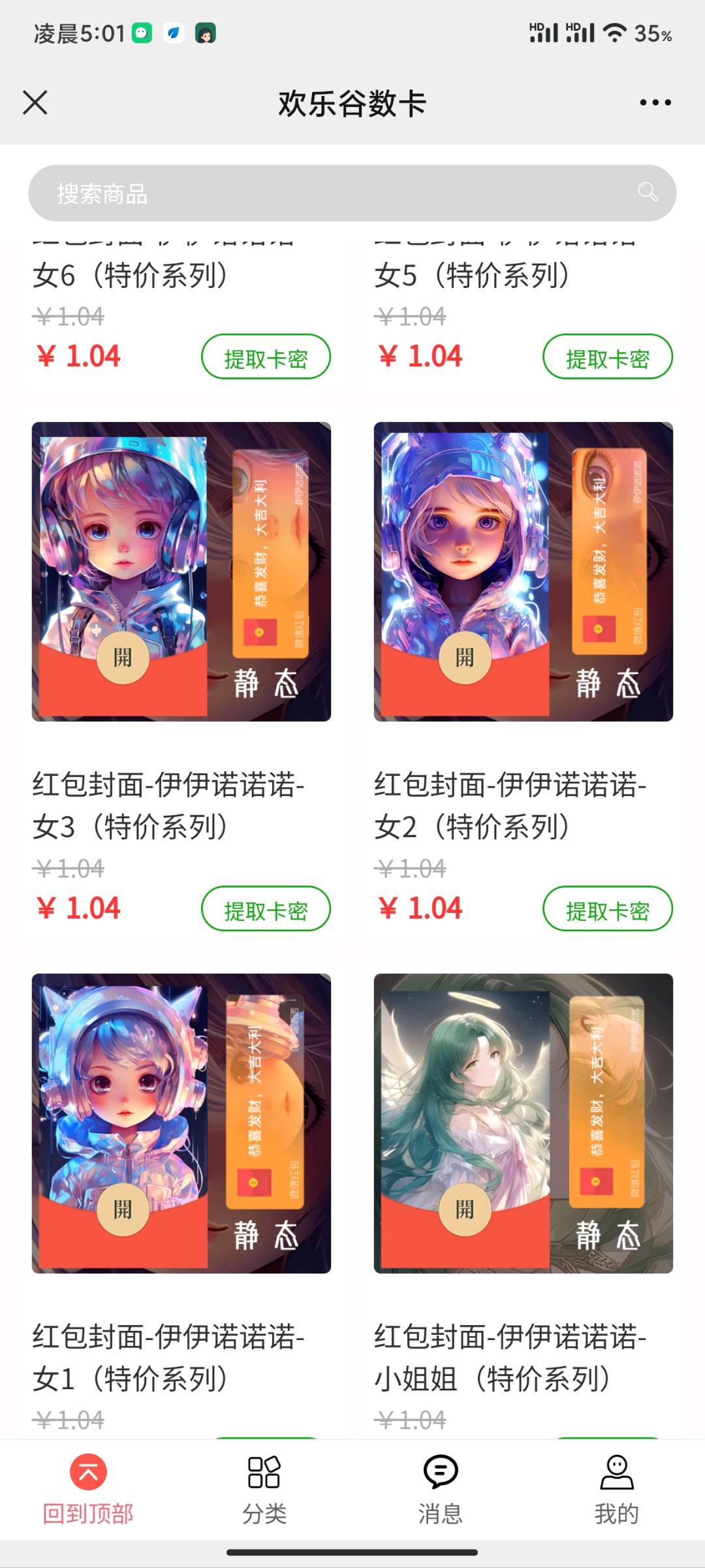Tap 提取卡密 for 女2 item
Image resolution: width=705 pixels, height=1568 pixels.
607,909
